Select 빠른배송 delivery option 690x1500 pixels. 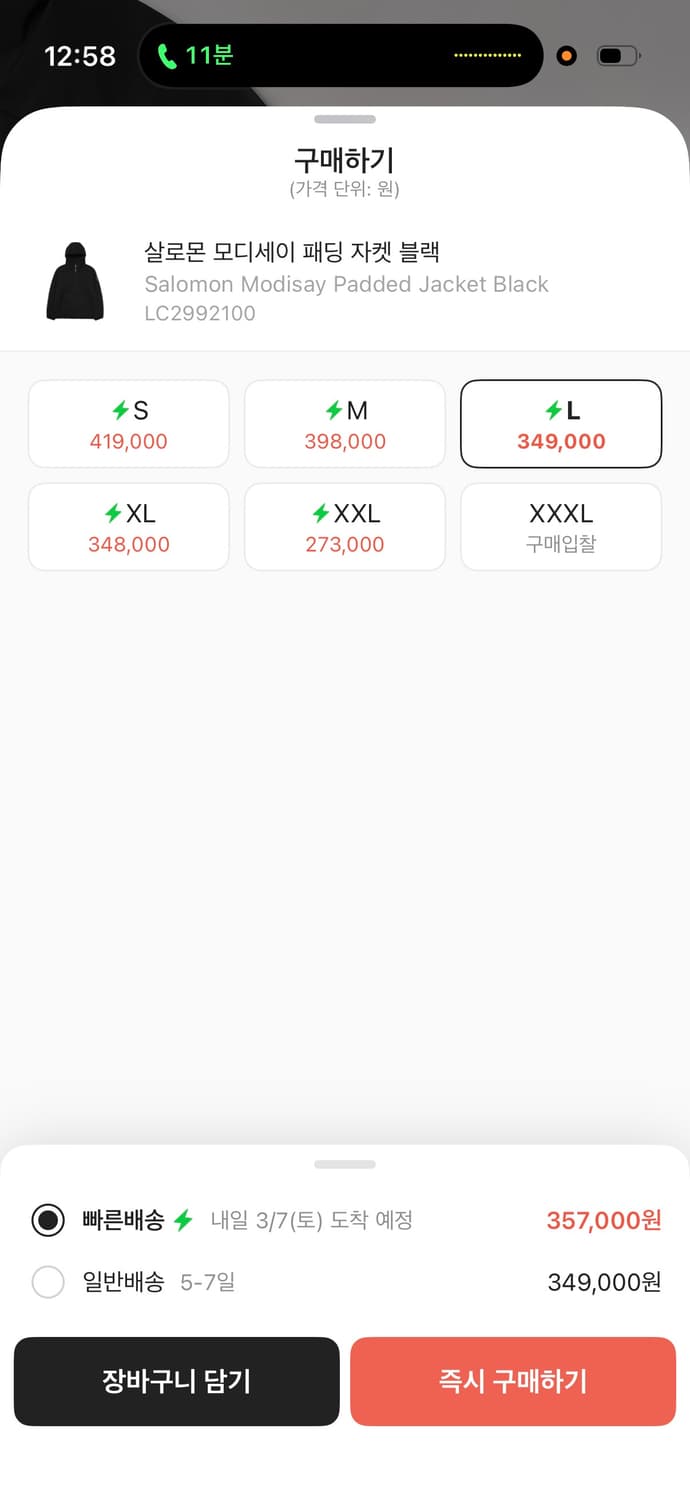(x=48, y=1220)
